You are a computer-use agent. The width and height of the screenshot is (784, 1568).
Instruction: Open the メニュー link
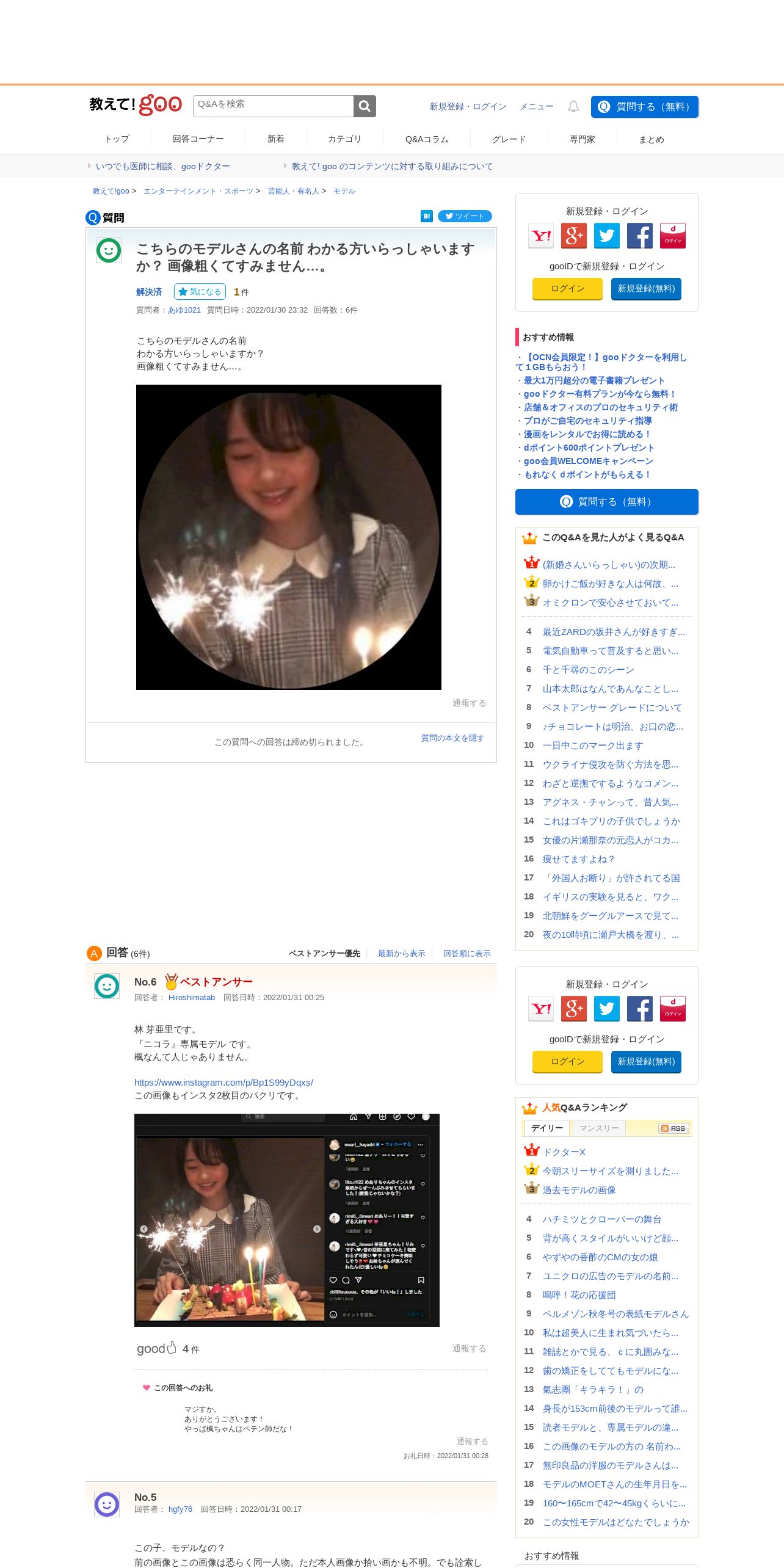pyautogui.click(x=536, y=107)
